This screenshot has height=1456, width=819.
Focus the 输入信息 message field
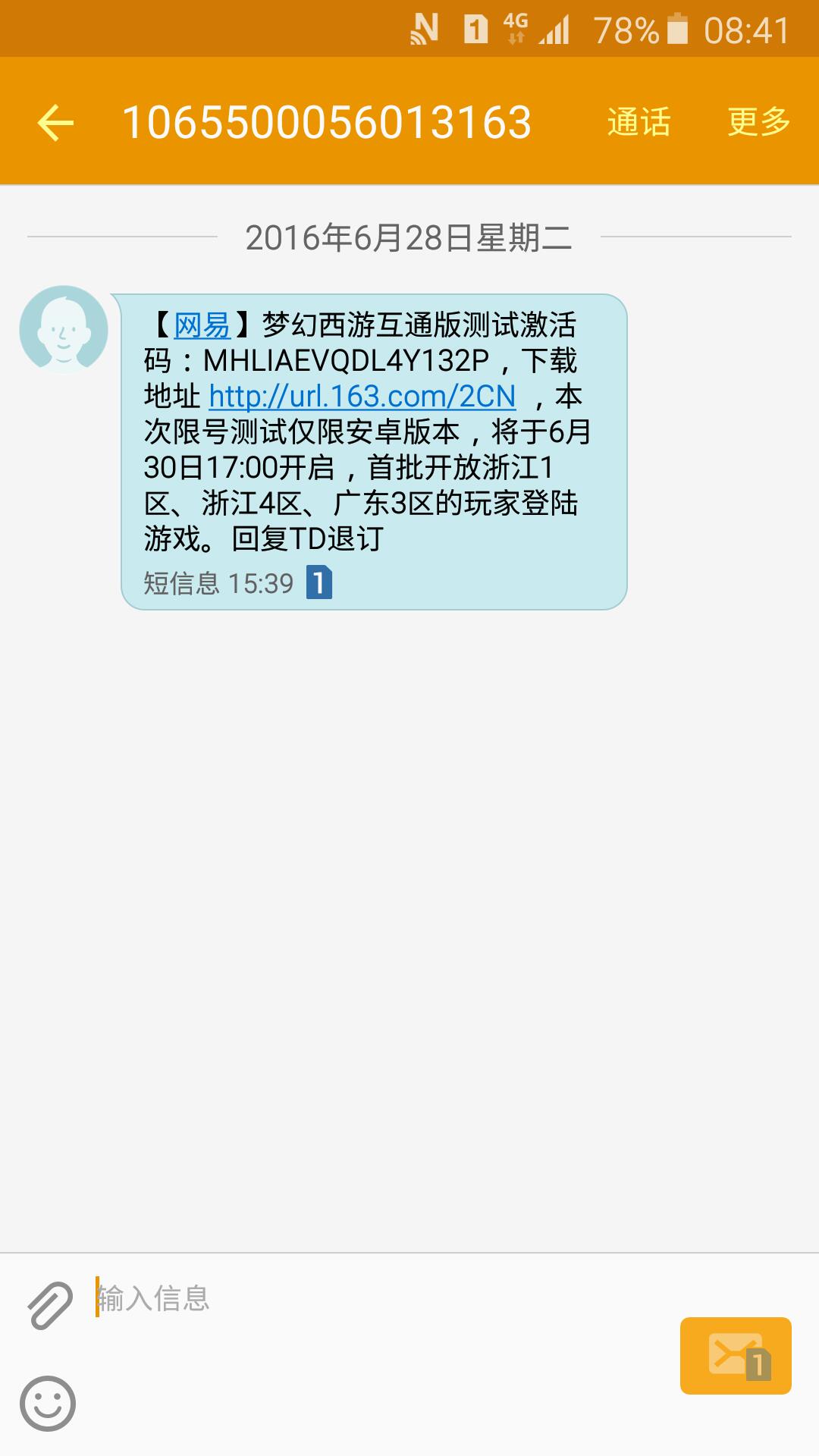click(x=379, y=1298)
